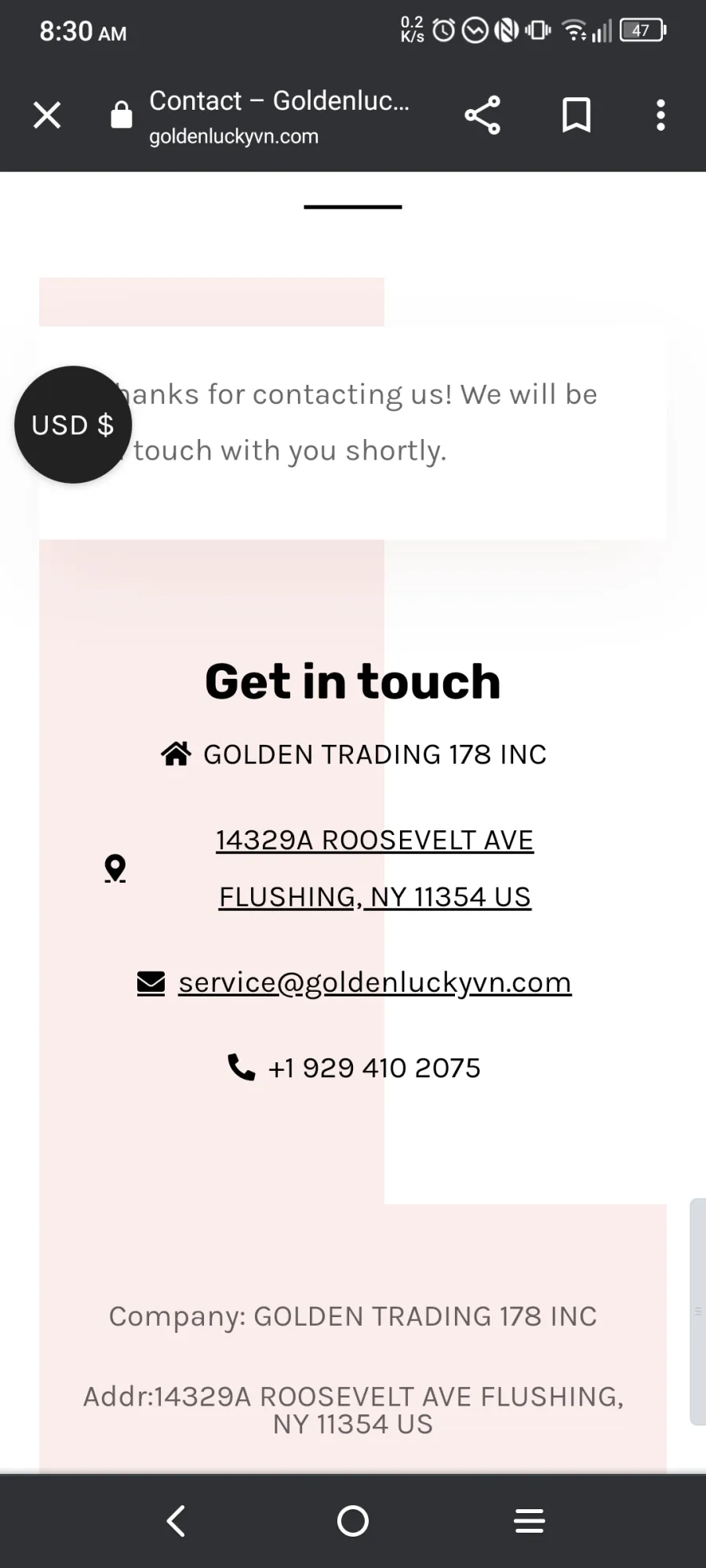Open the USD $ currency selector
The image size is (706, 1568).
pos(73,425)
